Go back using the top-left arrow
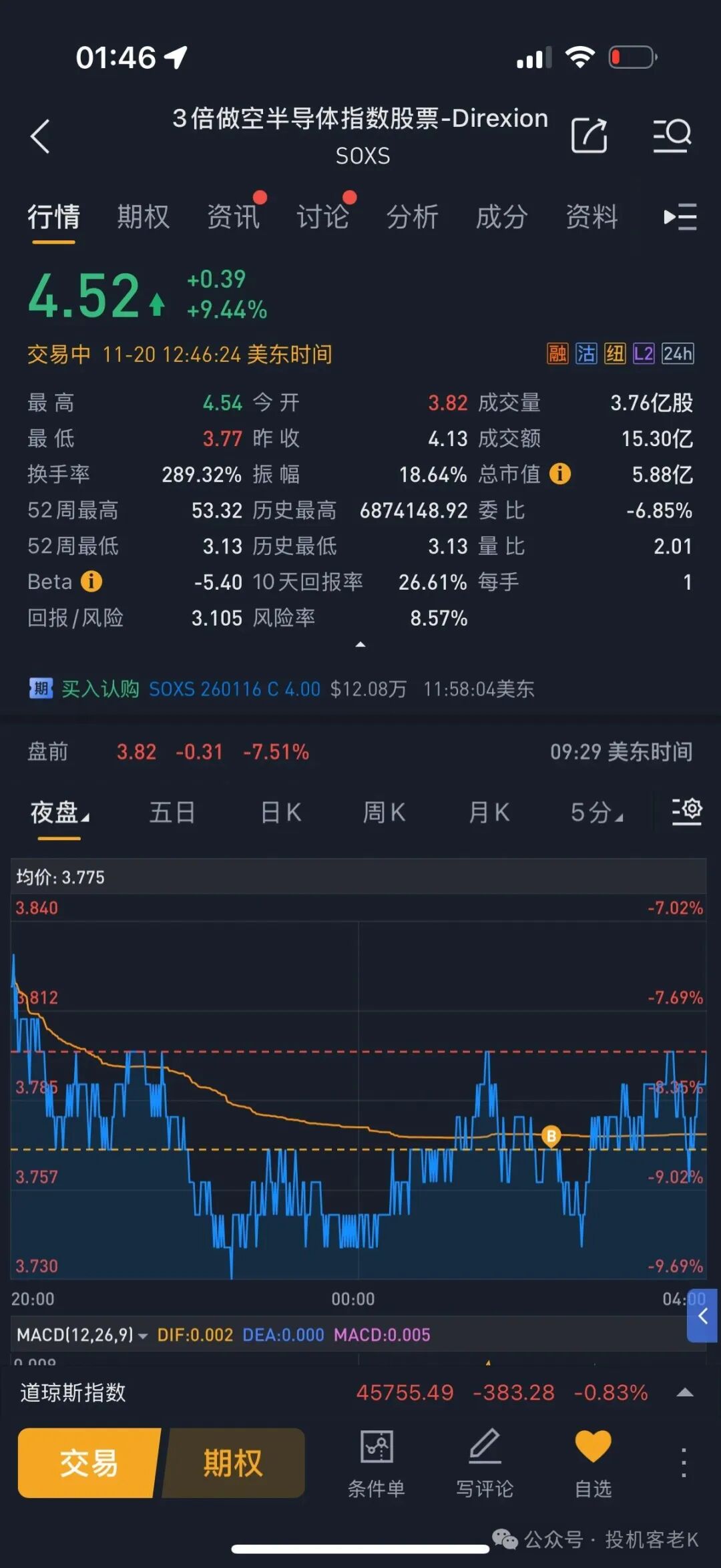Viewport: 721px width, 1568px height. 40,136
